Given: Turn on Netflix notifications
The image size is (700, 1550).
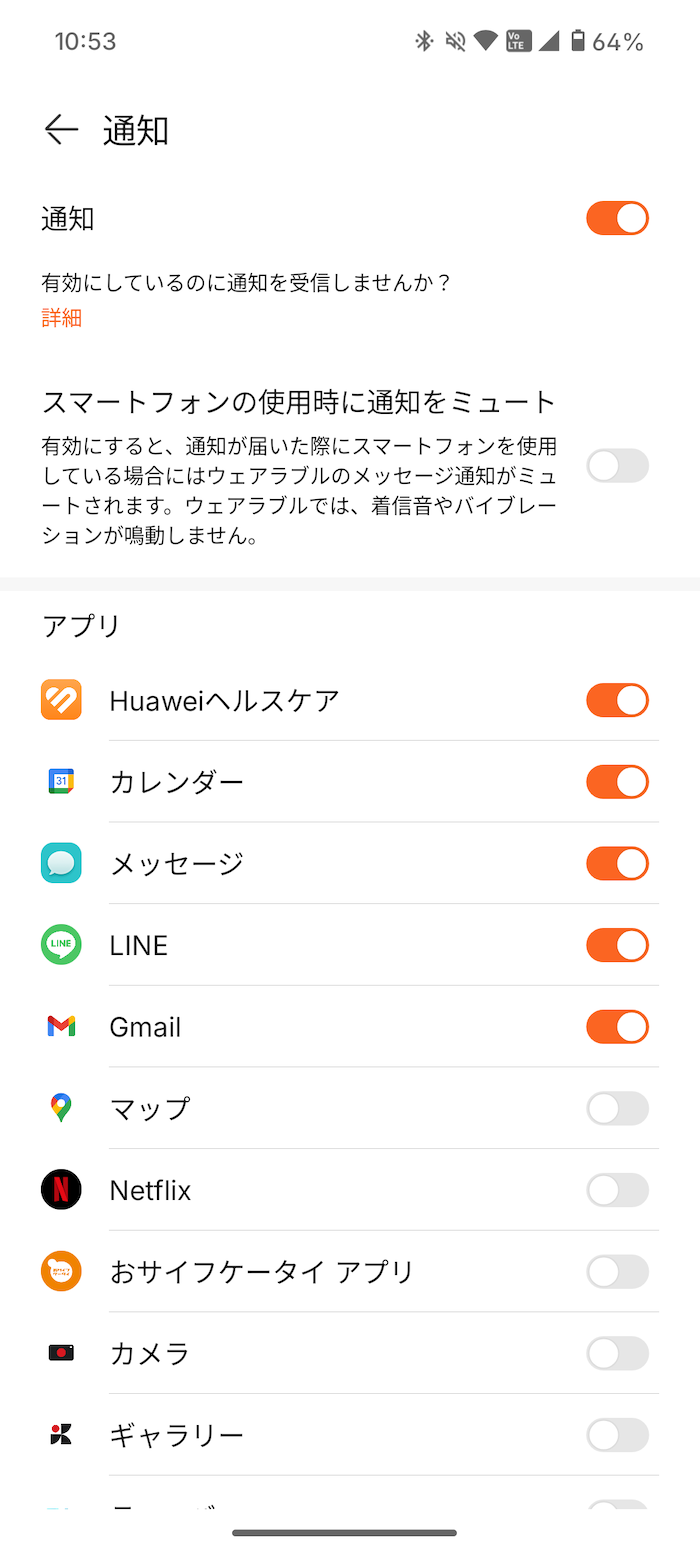Looking at the screenshot, I should (617, 1190).
